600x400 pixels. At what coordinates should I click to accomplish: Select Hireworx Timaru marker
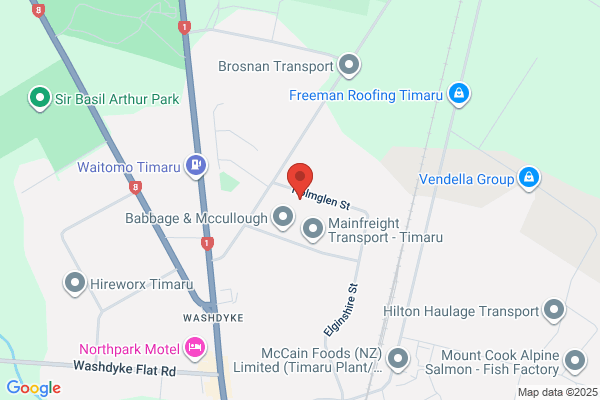75,284
